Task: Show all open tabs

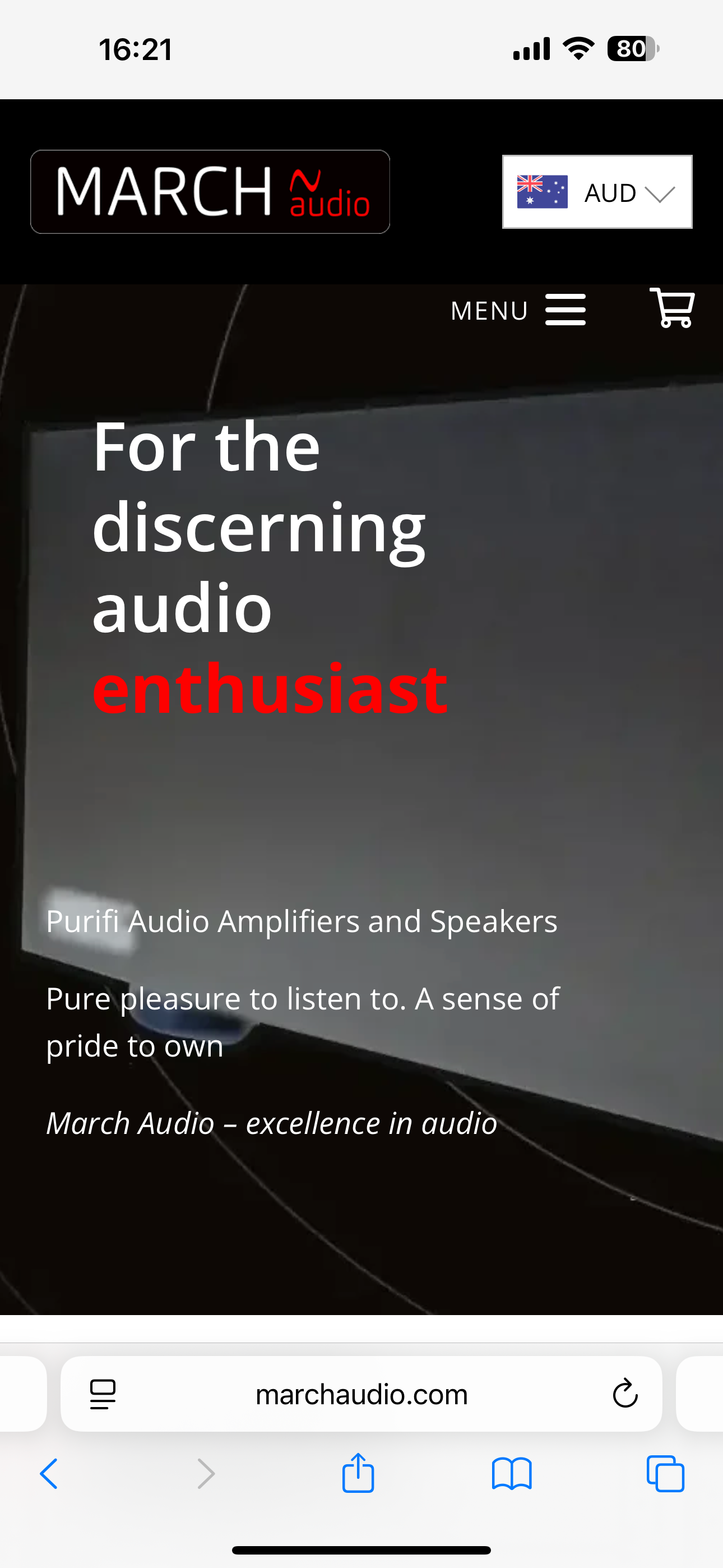Action: (665, 1474)
